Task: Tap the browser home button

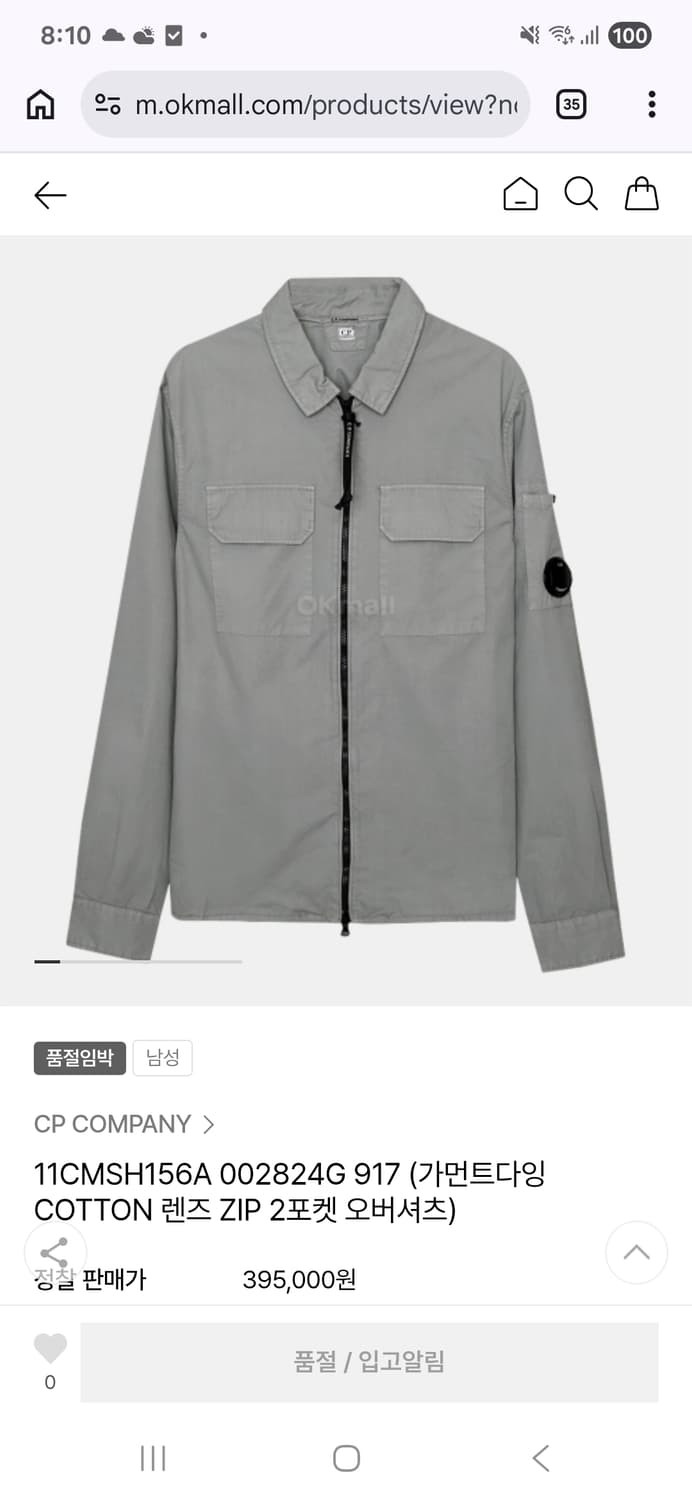Action: coord(40,104)
